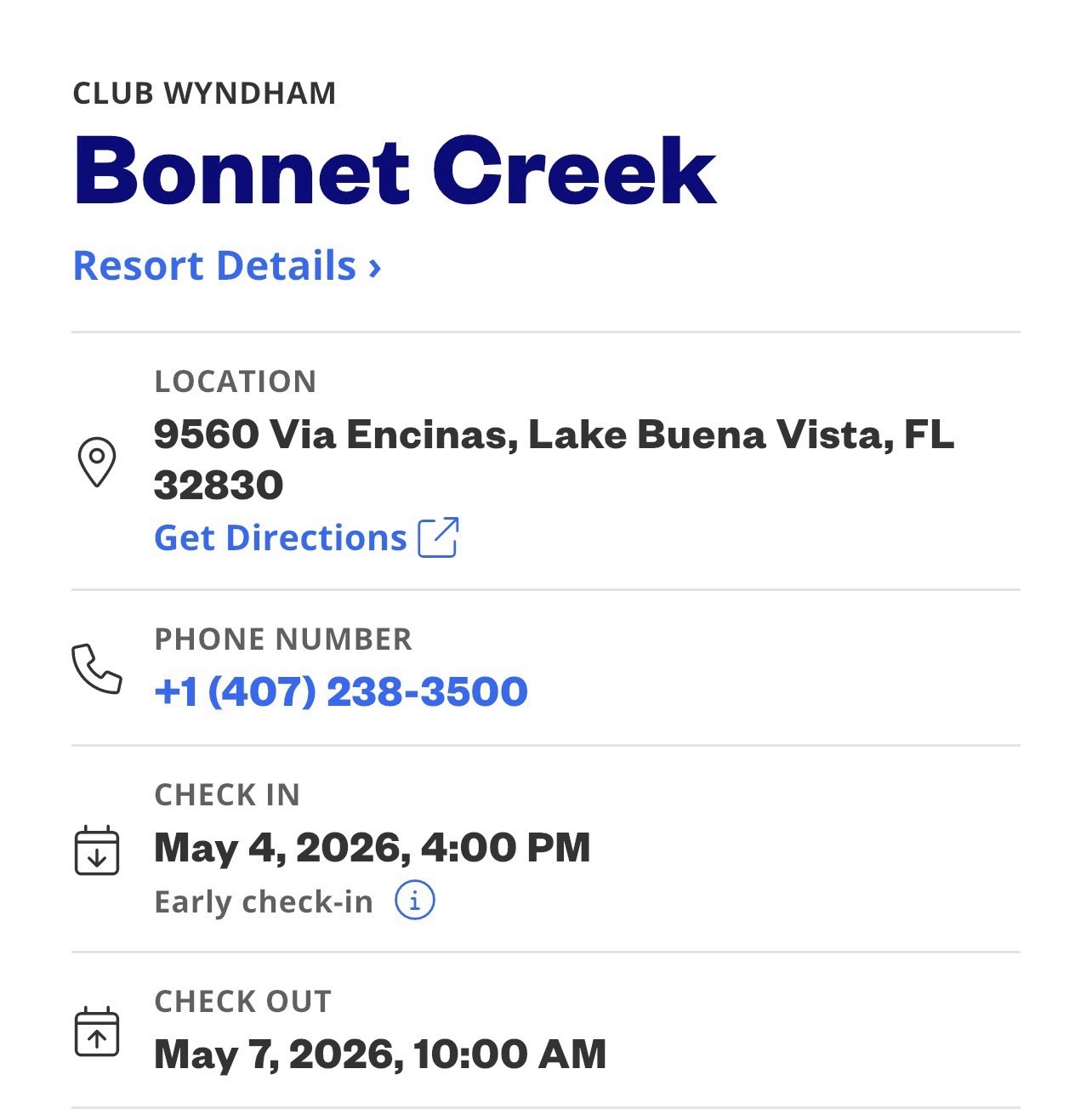The width and height of the screenshot is (1092, 1120).
Task: Tap Get Directions
Action: coord(281,537)
